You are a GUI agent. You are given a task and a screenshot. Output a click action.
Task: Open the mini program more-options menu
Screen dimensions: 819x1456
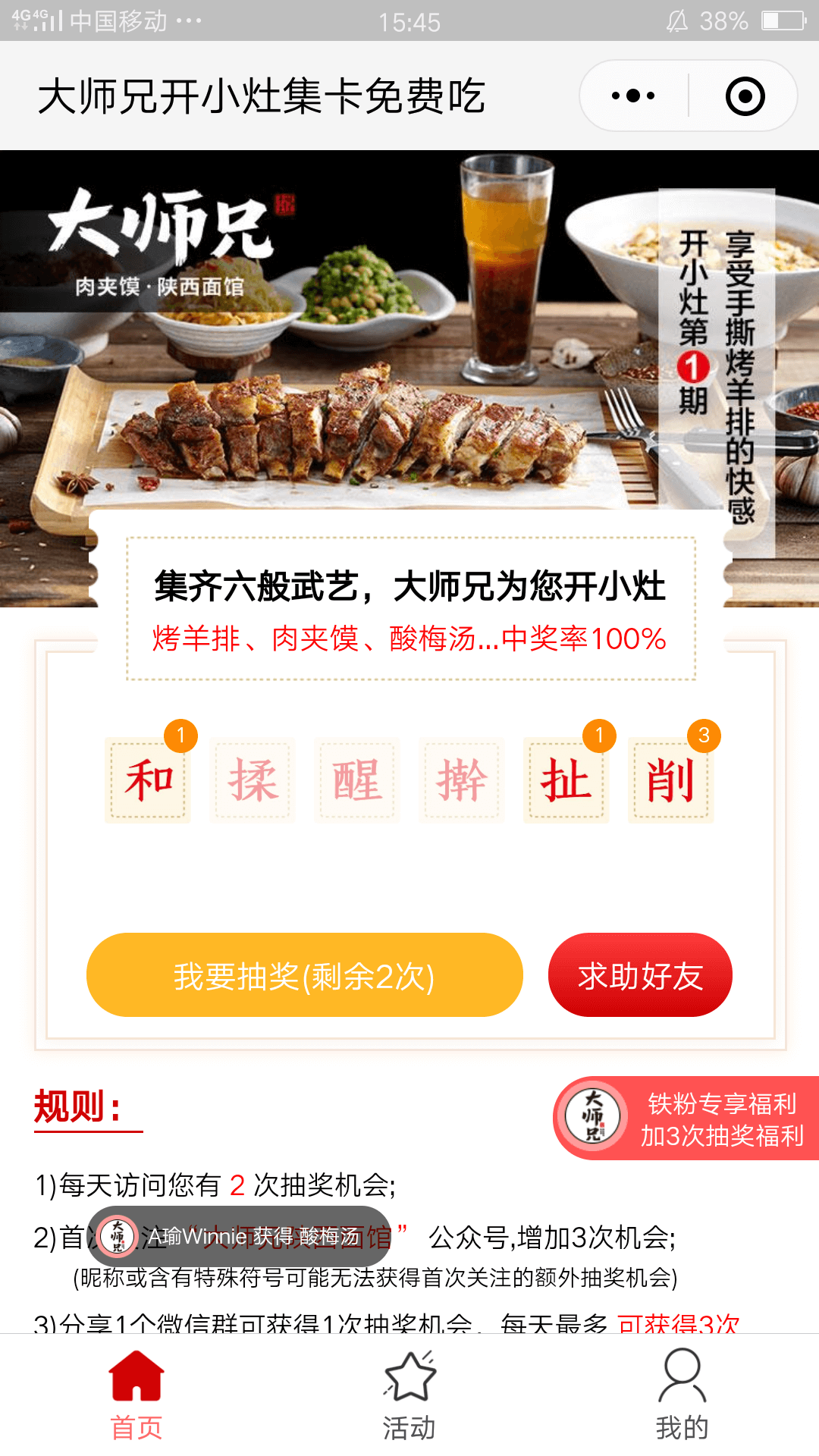[633, 96]
